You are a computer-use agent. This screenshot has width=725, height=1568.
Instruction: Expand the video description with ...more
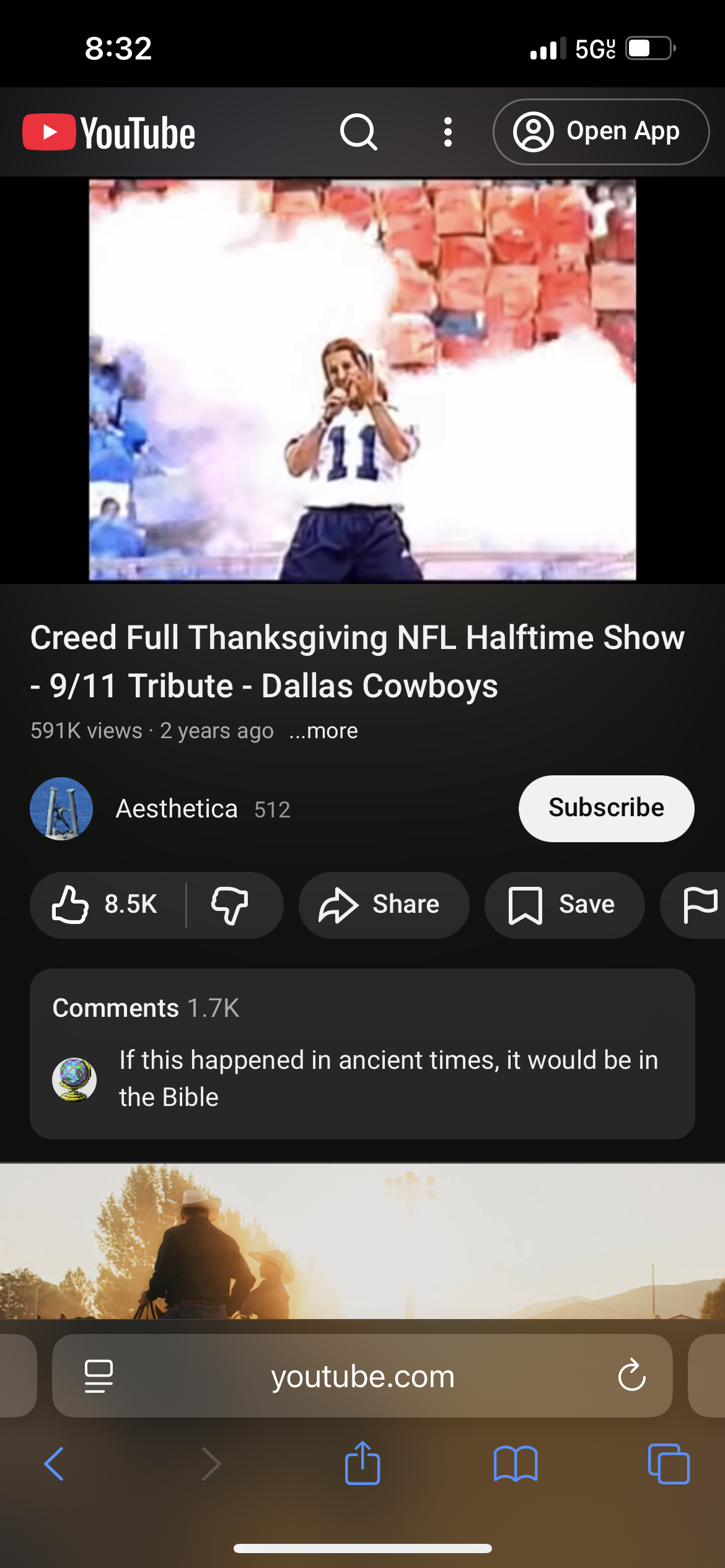[323, 731]
